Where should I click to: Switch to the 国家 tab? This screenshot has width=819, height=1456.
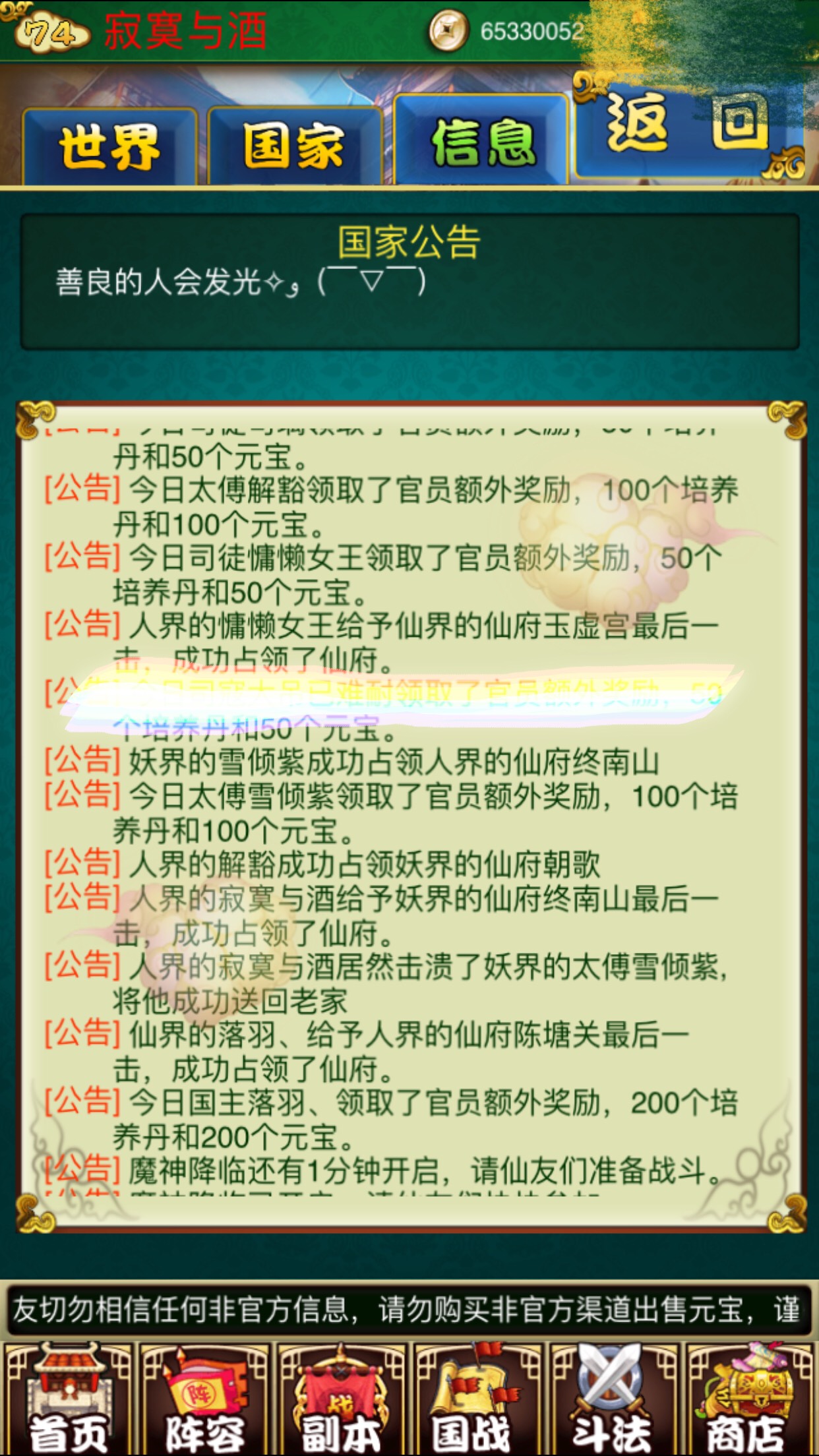tap(294, 146)
